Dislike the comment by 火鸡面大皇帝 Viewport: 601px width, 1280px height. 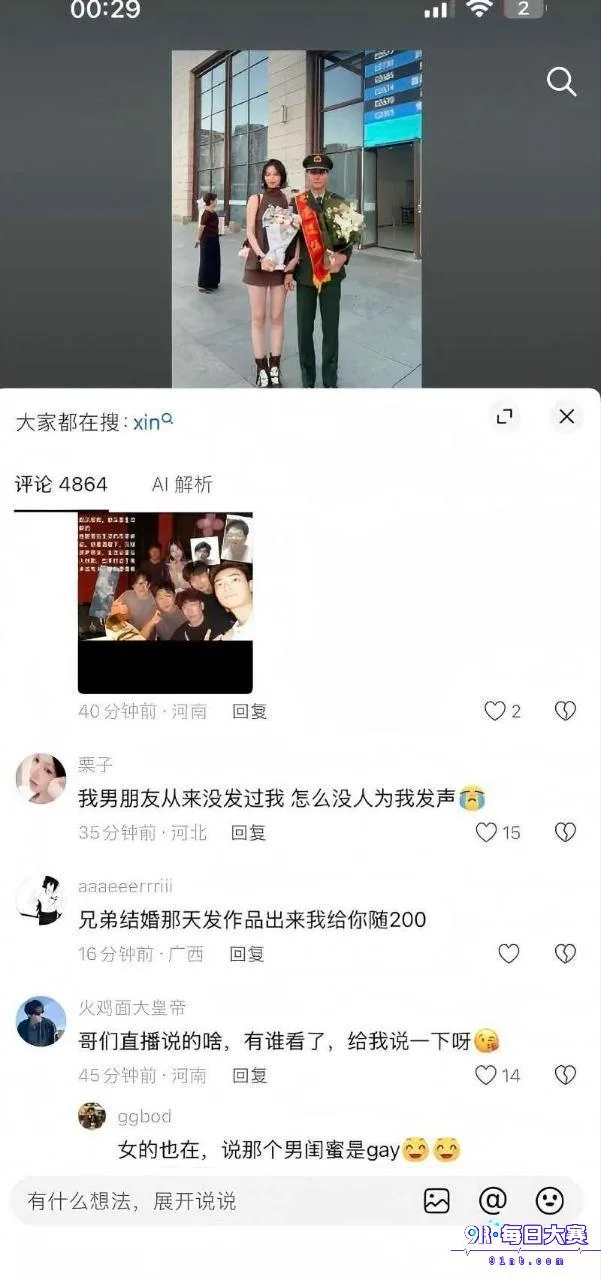pos(565,1075)
